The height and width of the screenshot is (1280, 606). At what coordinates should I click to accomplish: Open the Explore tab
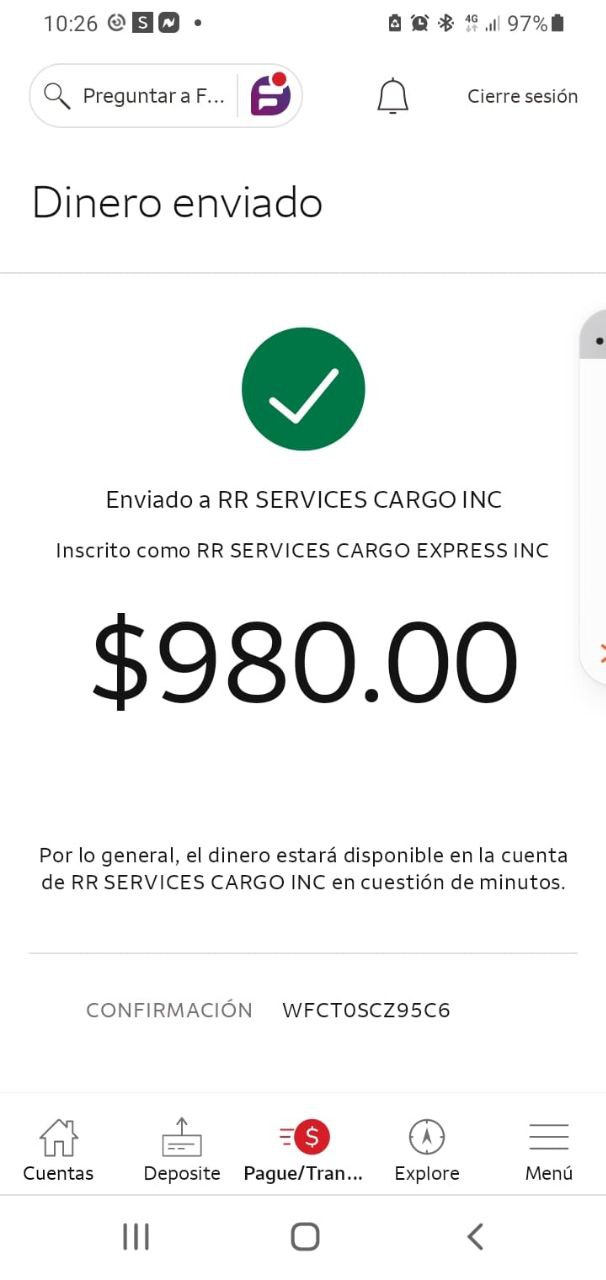427,1150
